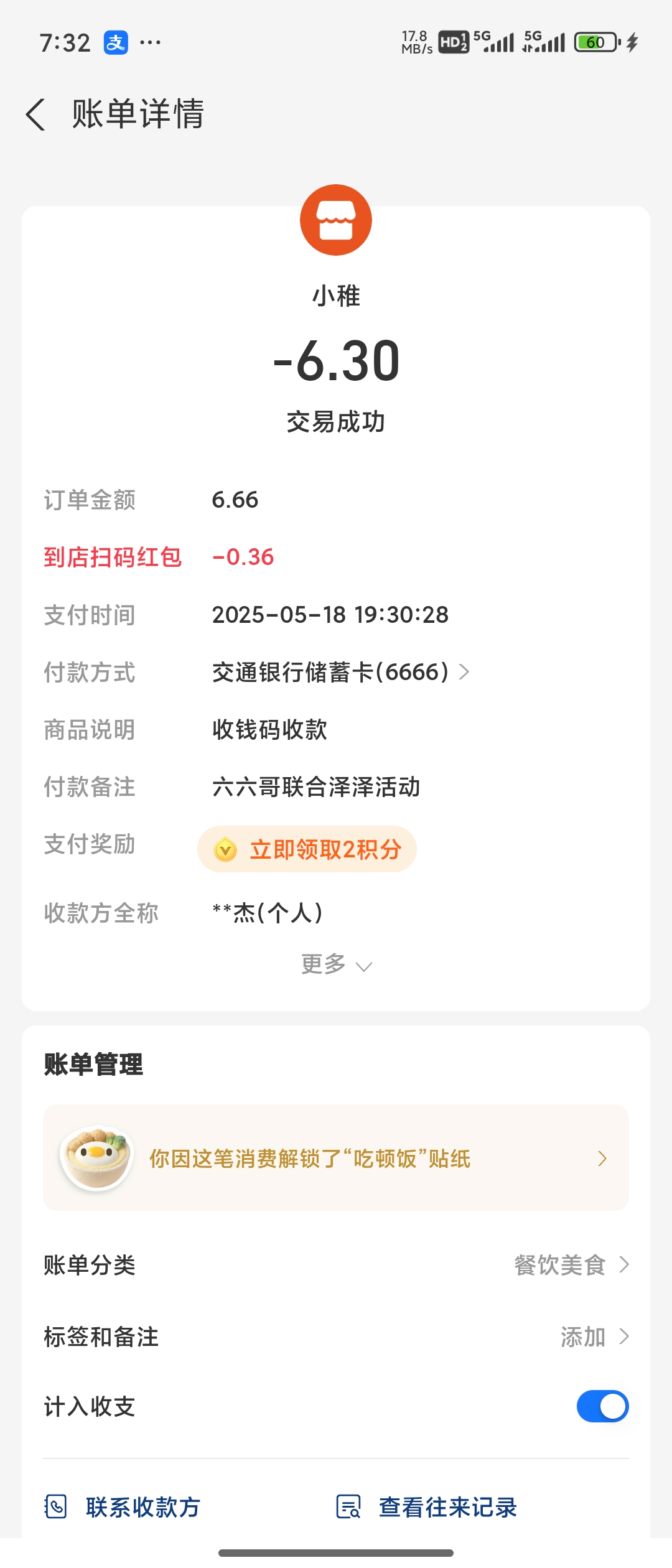Screen dimensions: 672x1568
Task: Go back from 账单详情 page
Action: [36, 114]
